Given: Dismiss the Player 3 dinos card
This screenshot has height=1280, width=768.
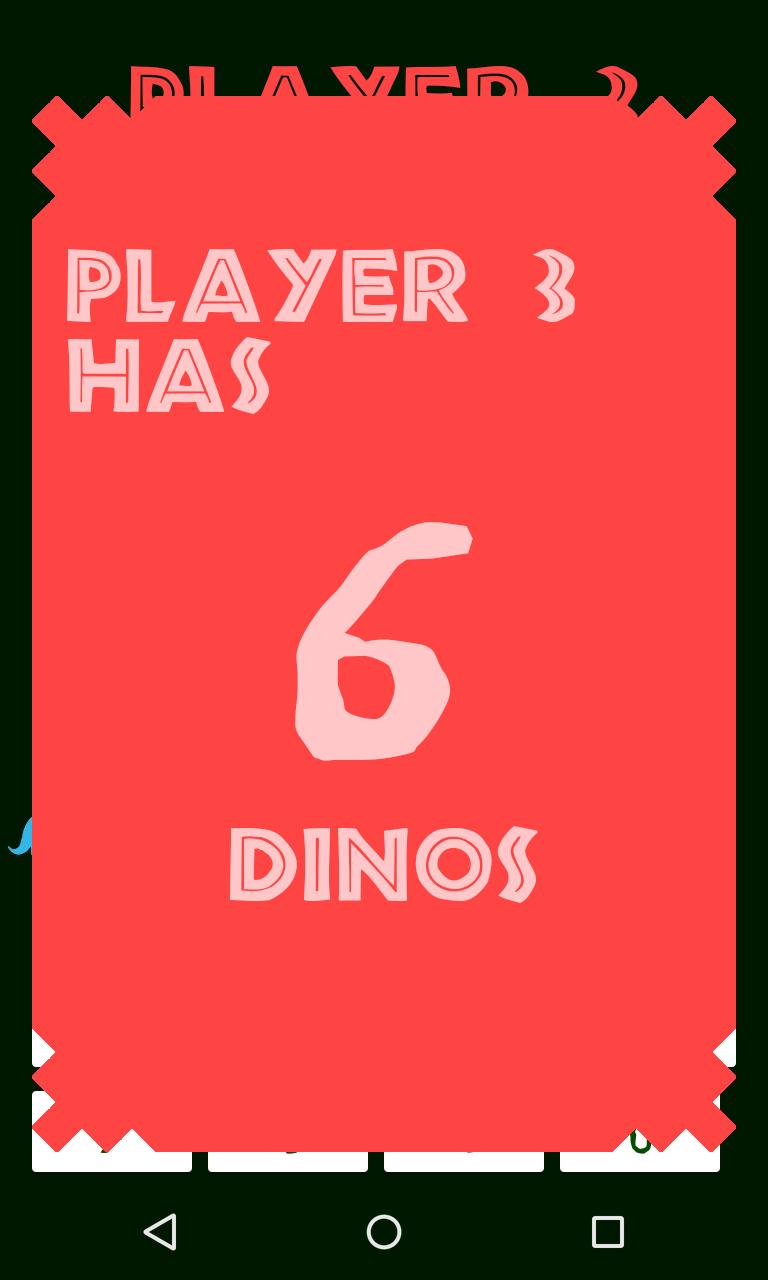Looking at the screenshot, I should pyautogui.click(x=384, y=620).
